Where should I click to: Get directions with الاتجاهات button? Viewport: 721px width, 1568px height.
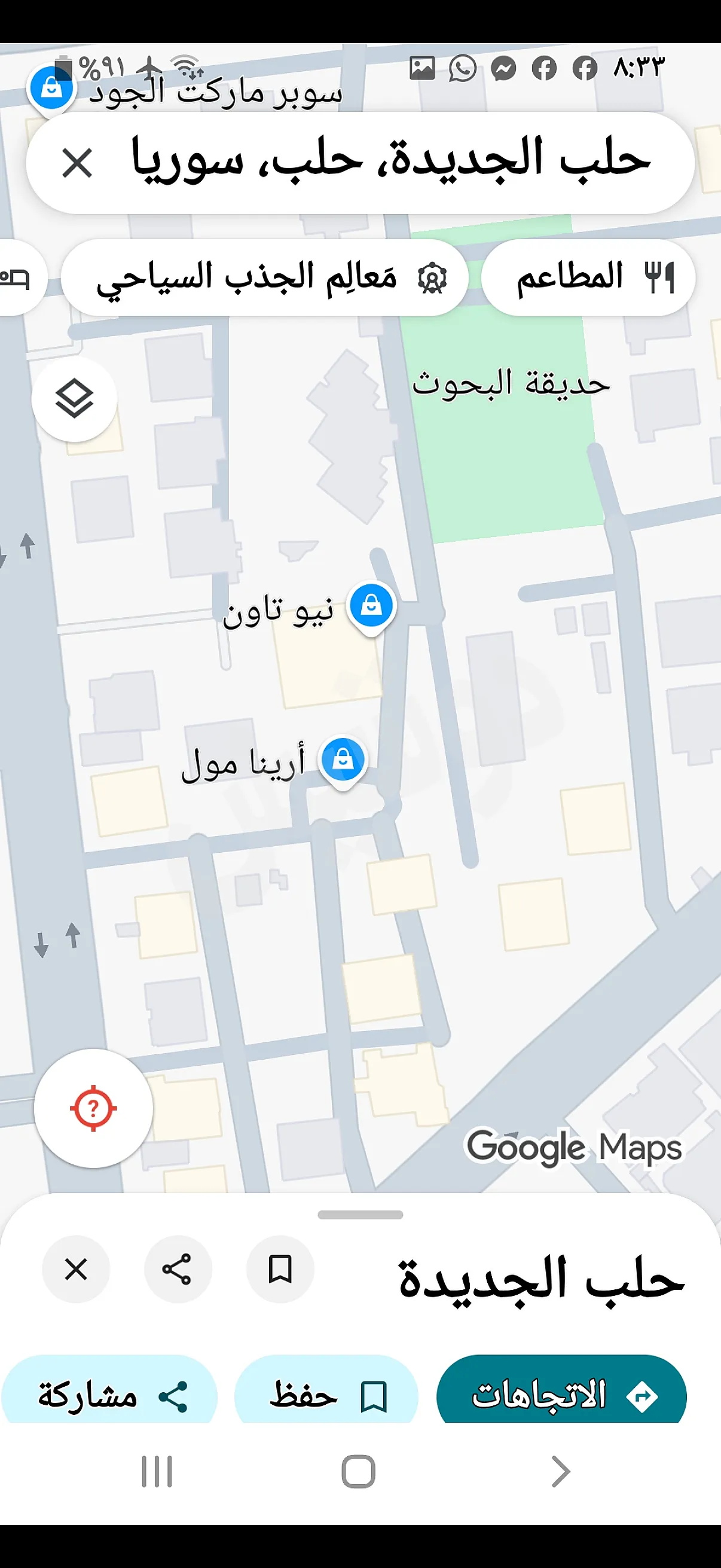click(561, 1395)
